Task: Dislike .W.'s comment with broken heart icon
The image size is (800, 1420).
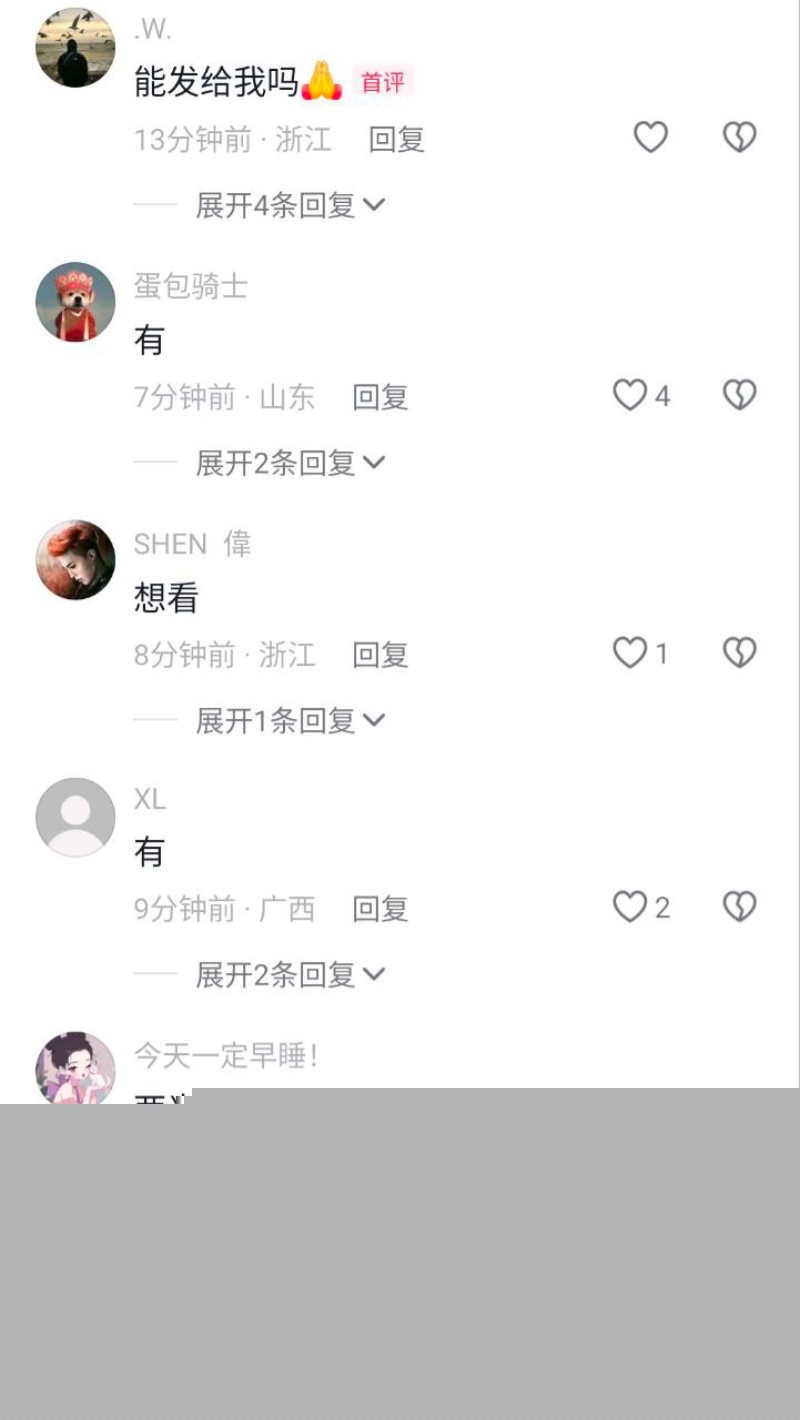Action: tap(740, 137)
